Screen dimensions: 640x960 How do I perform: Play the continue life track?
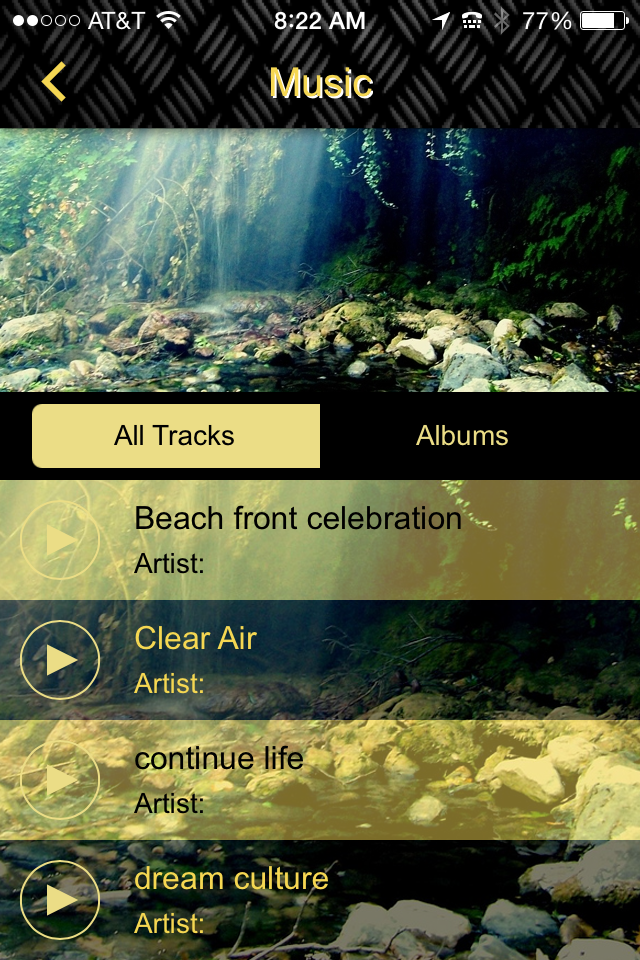pyautogui.click(x=60, y=780)
